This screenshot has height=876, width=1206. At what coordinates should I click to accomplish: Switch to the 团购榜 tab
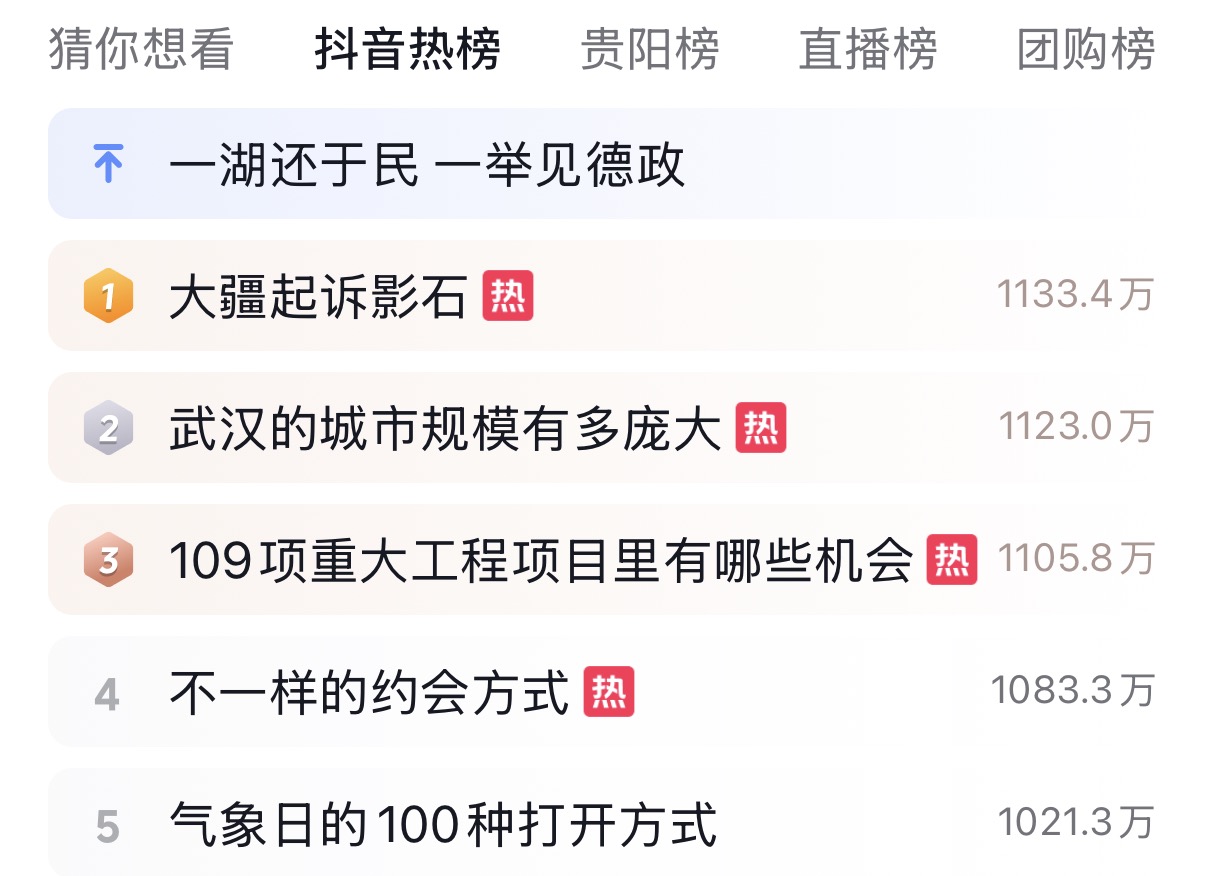click(1085, 49)
